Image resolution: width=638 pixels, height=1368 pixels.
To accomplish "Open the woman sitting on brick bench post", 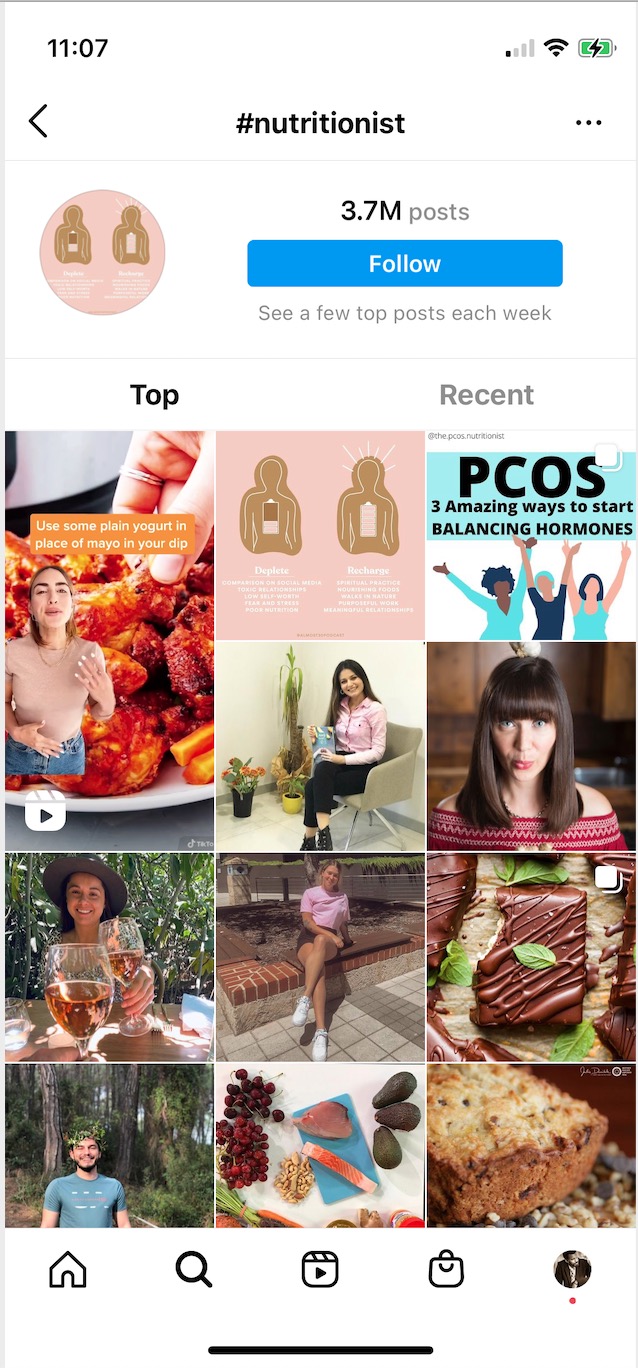I will (x=320, y=957).
